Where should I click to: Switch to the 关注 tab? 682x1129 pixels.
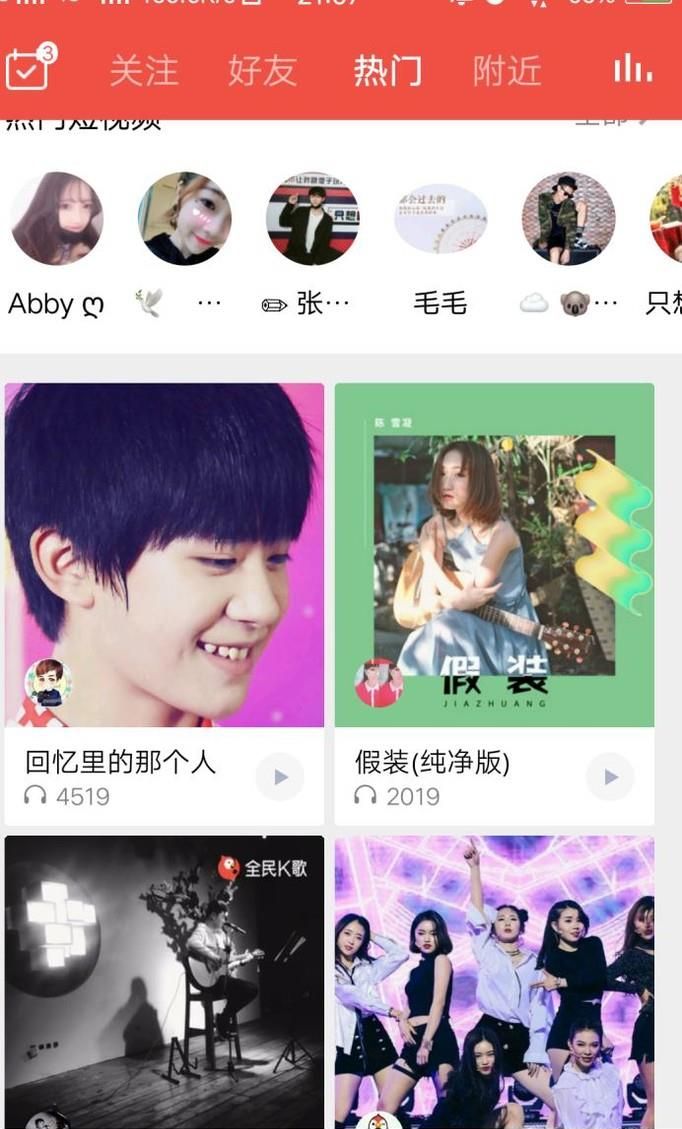[x=144, y=71]
